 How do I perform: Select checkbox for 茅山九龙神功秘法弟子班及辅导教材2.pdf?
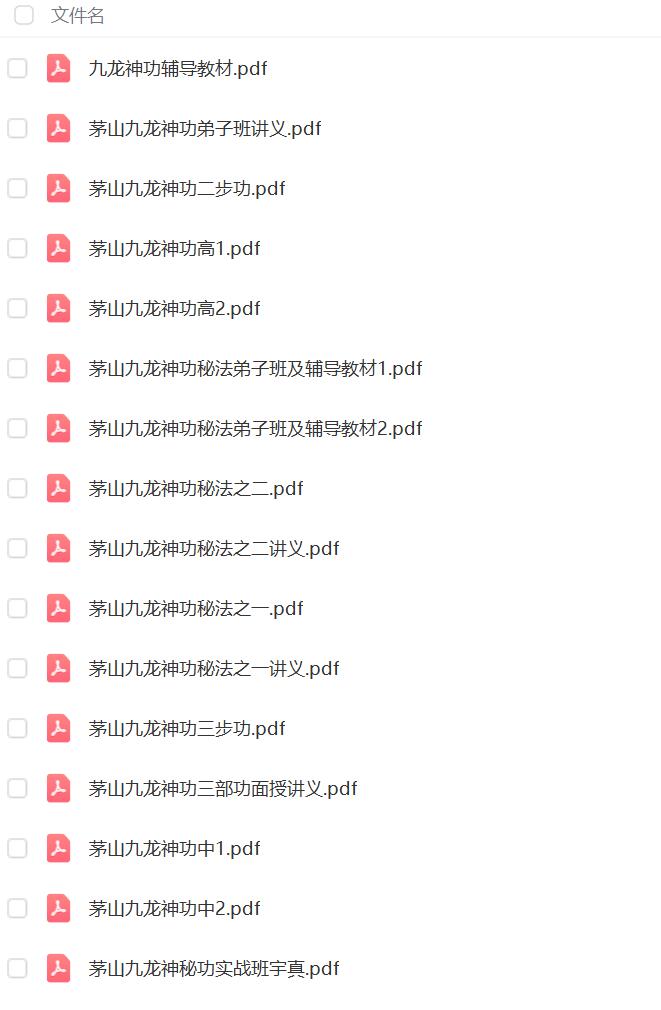coord(17,428)
